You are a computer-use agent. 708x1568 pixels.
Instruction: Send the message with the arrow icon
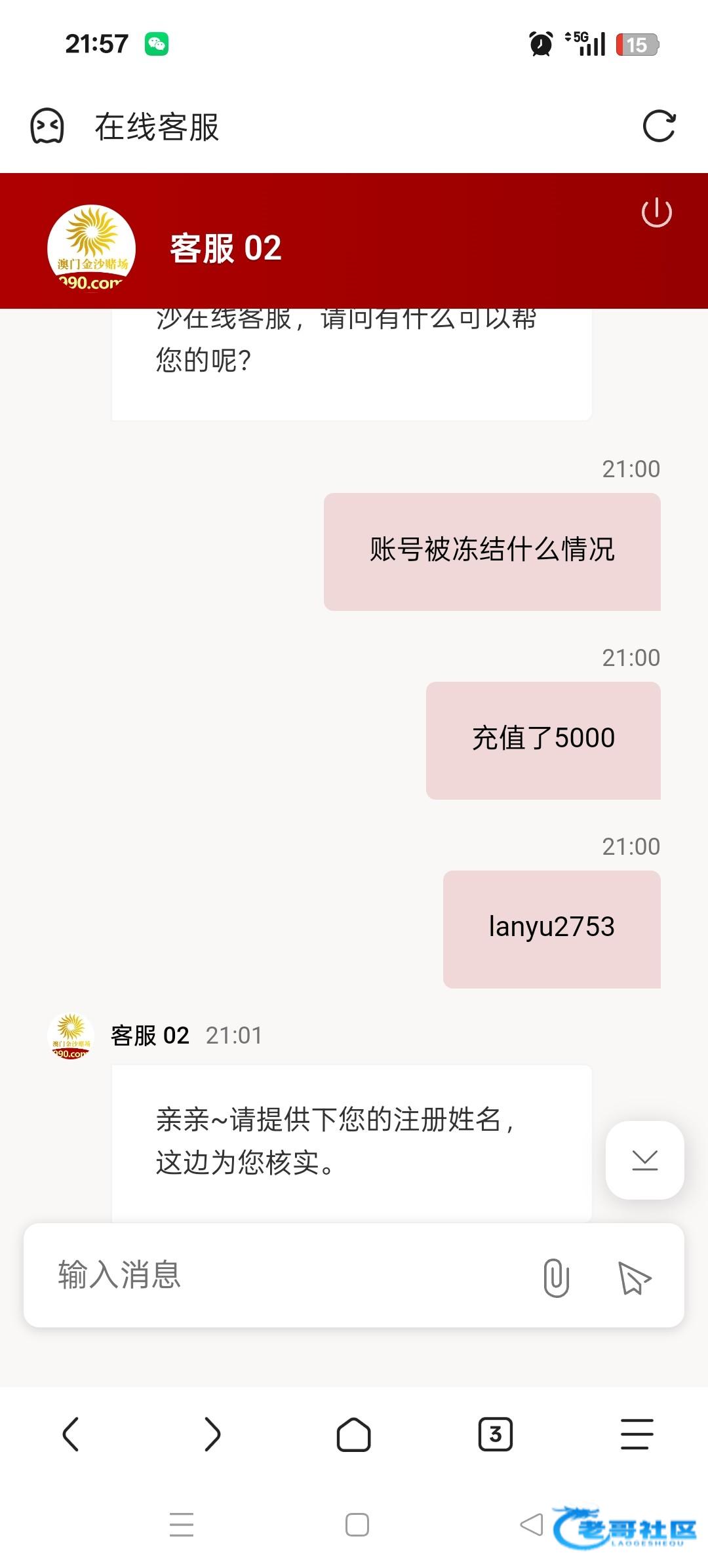pos(634,1277)
